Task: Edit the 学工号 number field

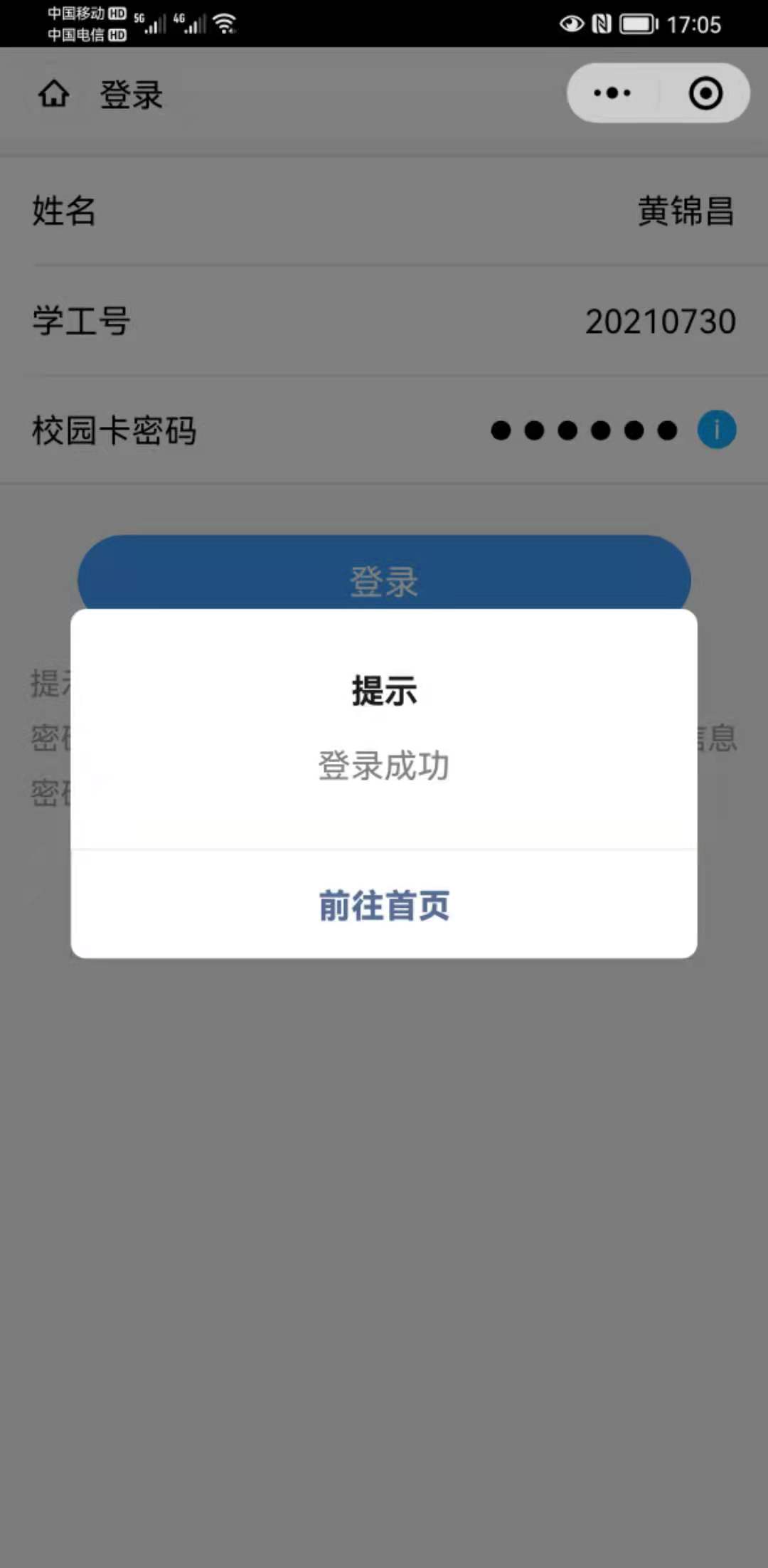Action: (384, 321)
